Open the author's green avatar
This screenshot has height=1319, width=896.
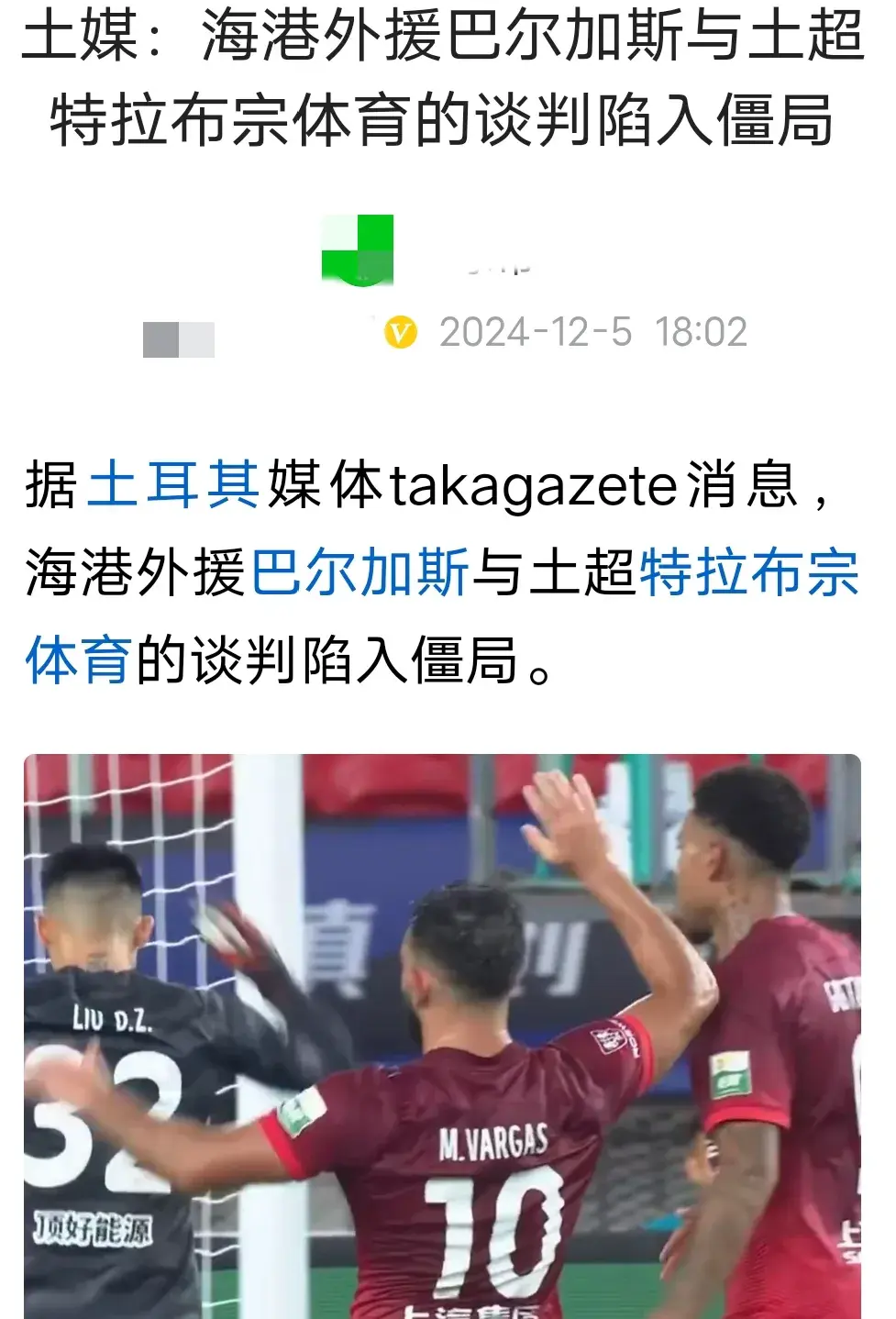pos(358,249)
